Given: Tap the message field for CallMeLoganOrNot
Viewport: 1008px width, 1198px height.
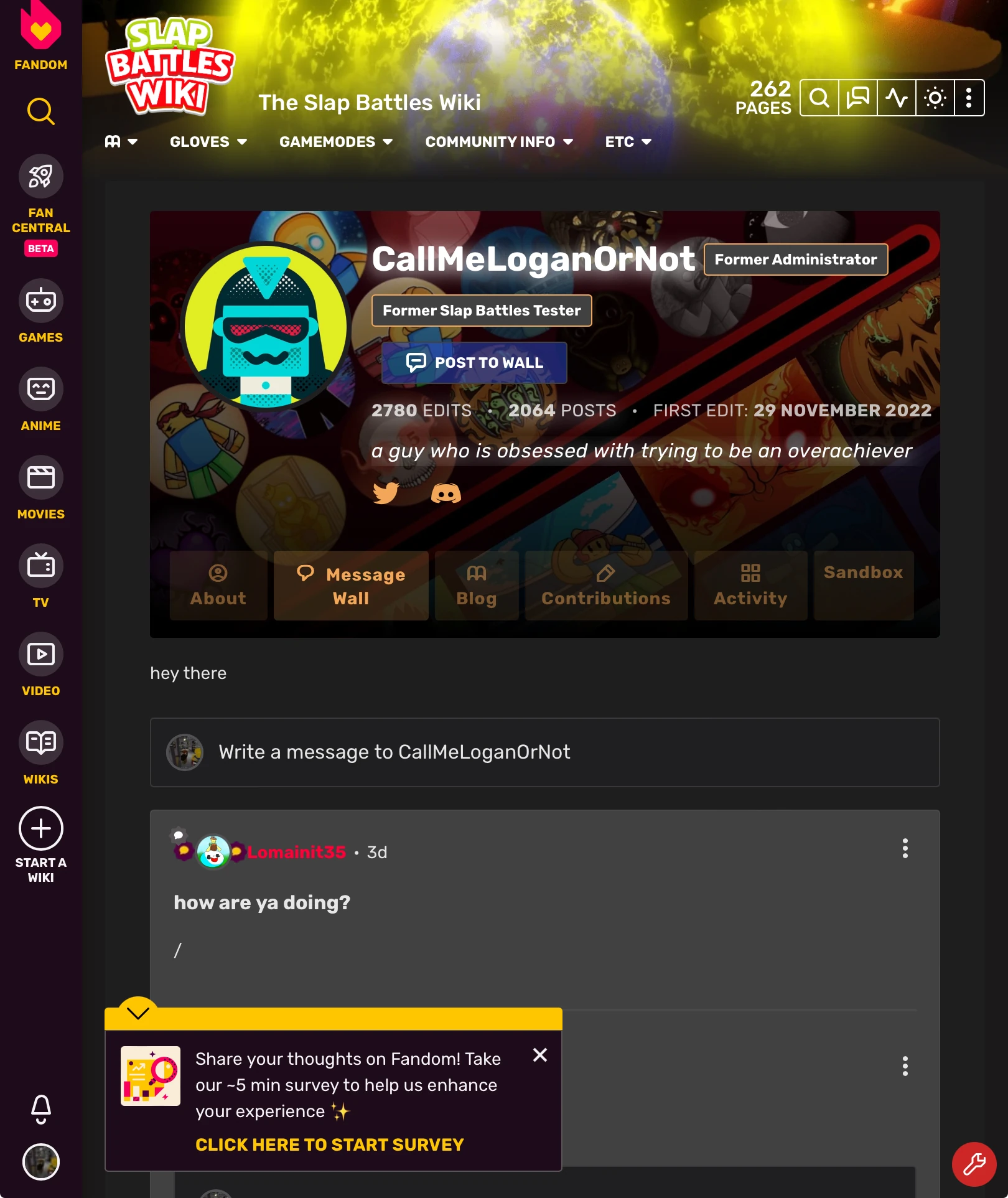Looking at the screenshot, I should pyautogui.click(x=544, y=752).
